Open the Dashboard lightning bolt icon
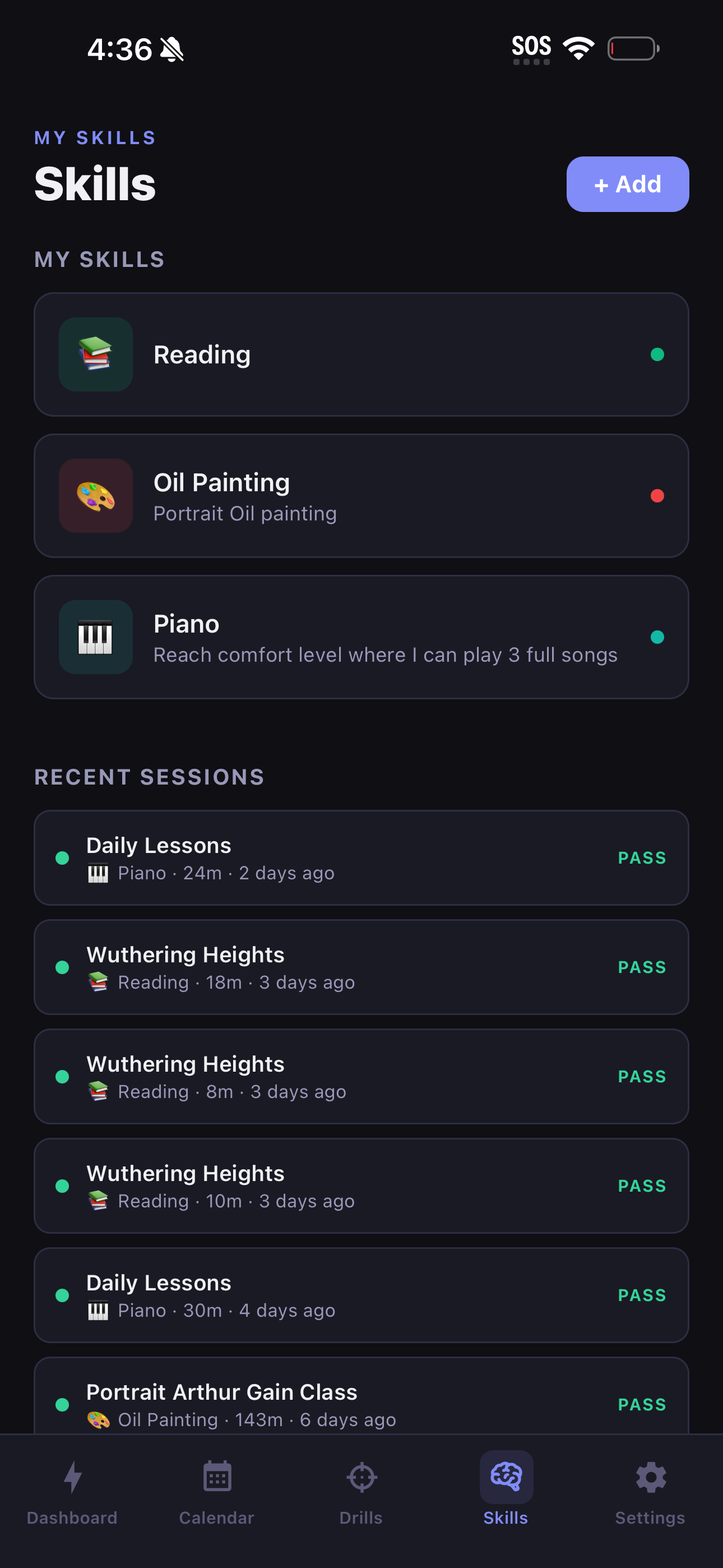This screenshot has height=1568, width=723. (x=72, y=1478)
